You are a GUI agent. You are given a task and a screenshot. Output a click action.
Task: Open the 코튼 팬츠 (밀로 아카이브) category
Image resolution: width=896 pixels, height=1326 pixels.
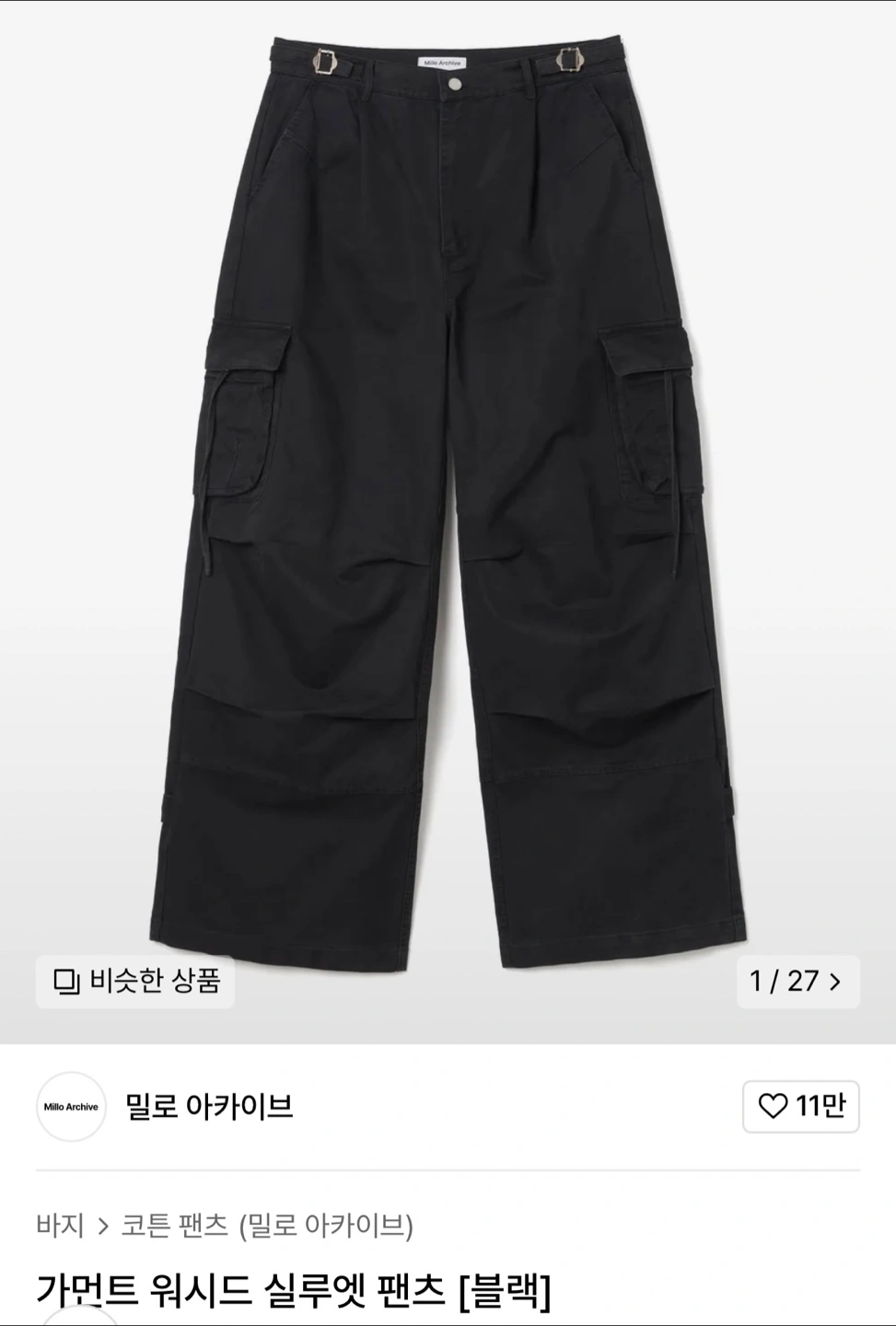point(267,1226)
